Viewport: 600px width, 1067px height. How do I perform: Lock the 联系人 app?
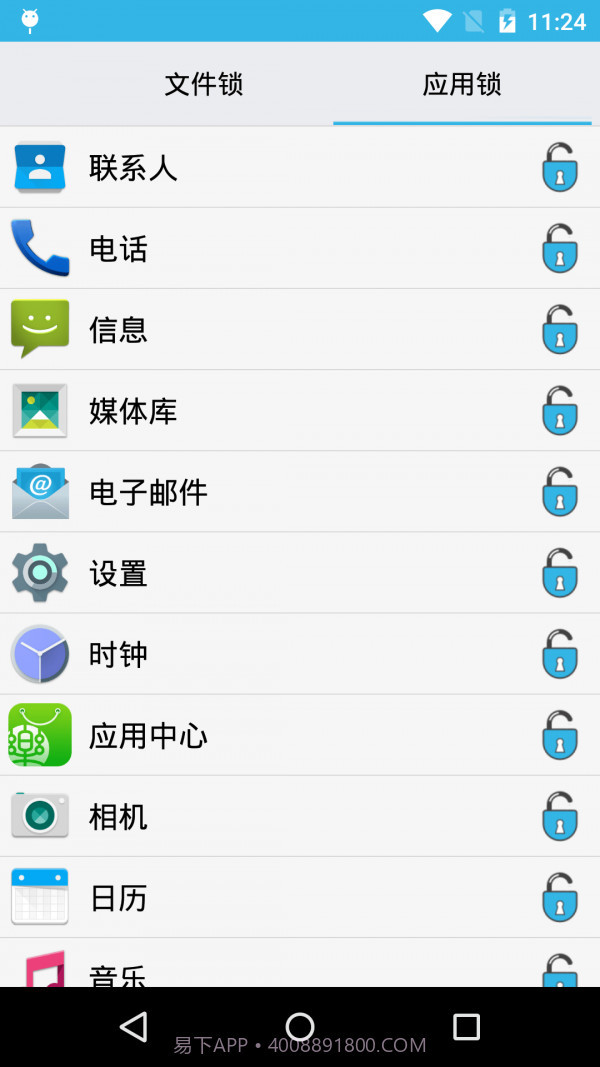coord(560,167)
